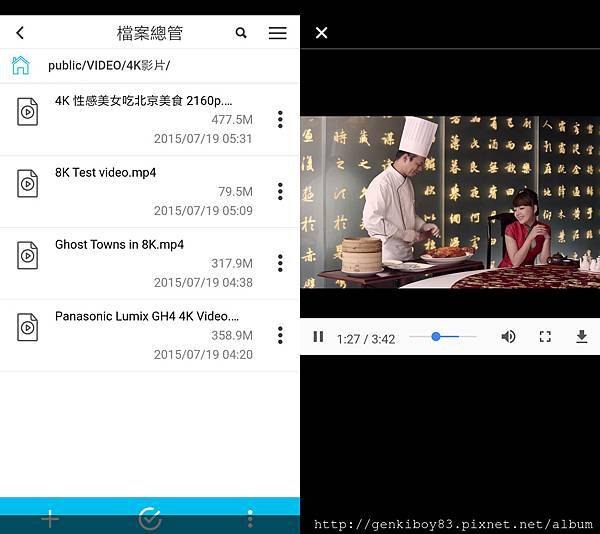Open more options for the 4K 2160p video
This screenshot has height=534, width=600.
280,119
